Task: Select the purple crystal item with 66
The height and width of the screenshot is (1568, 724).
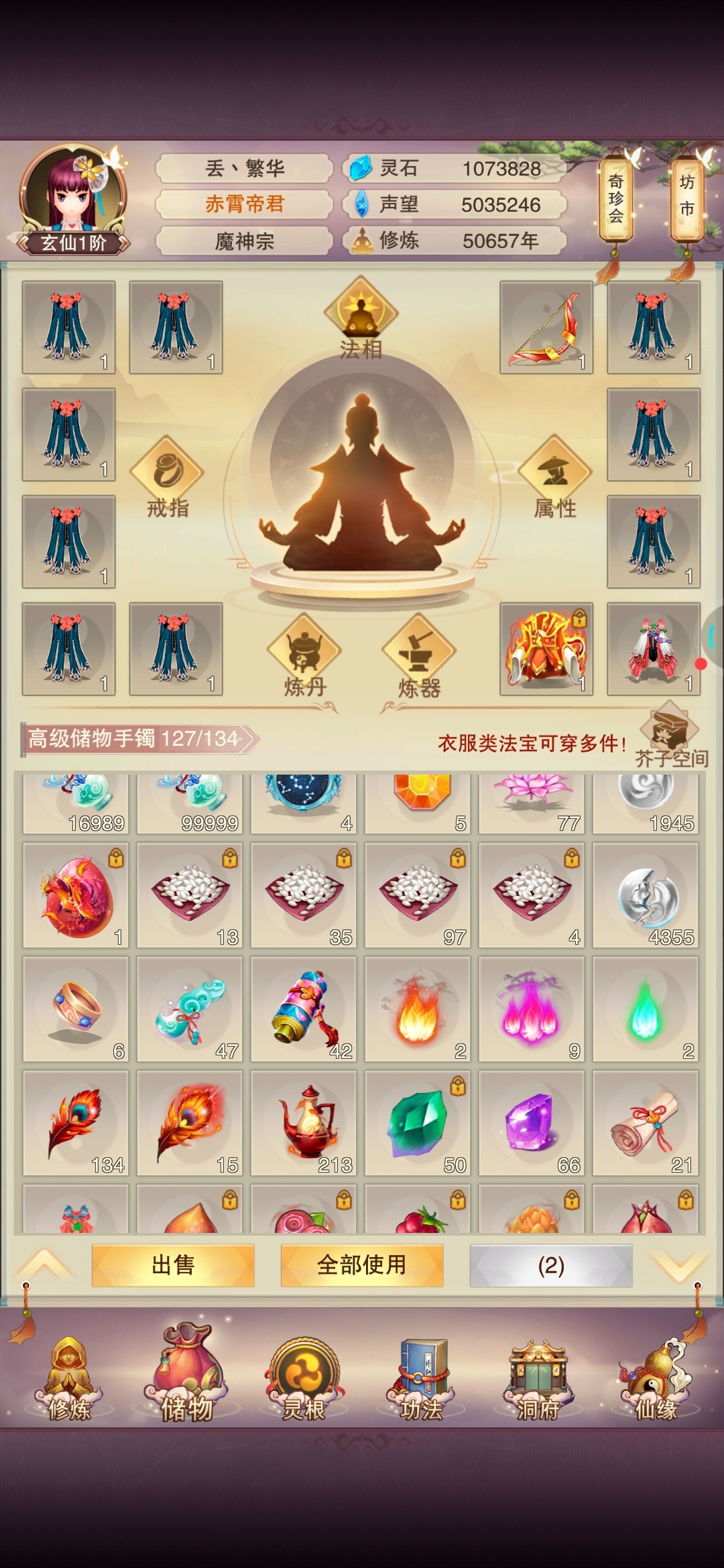Action: coord(532,1122)
